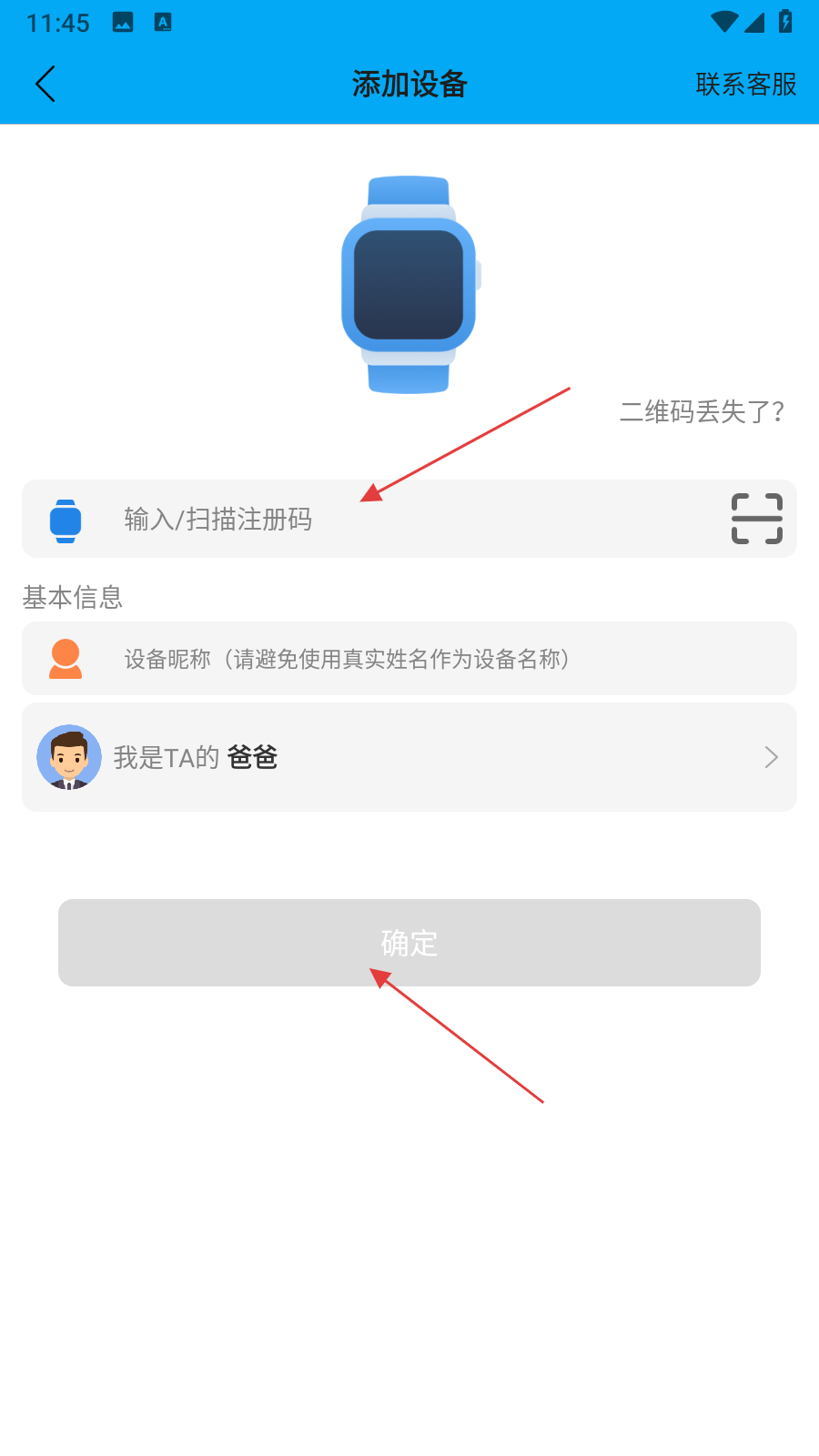This screenshot has width=819, height=1456.
Task: Open the 二维码丢失了? help link
Action: [701, 412]
